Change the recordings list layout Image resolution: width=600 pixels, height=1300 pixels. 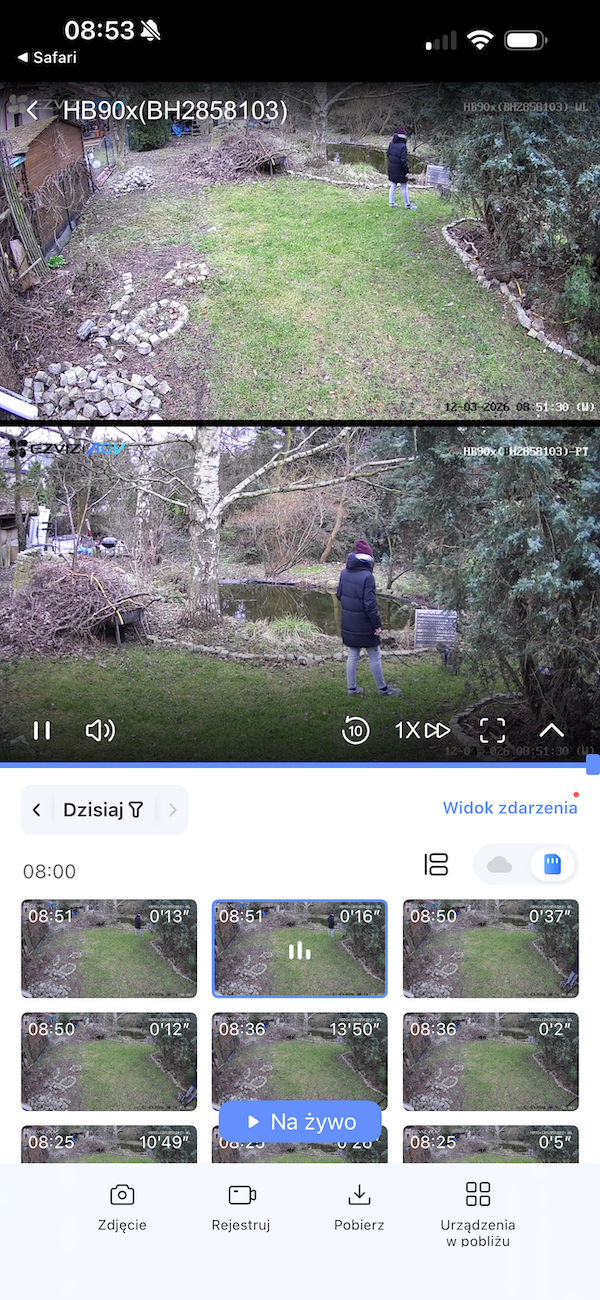(x=436, y=865)
